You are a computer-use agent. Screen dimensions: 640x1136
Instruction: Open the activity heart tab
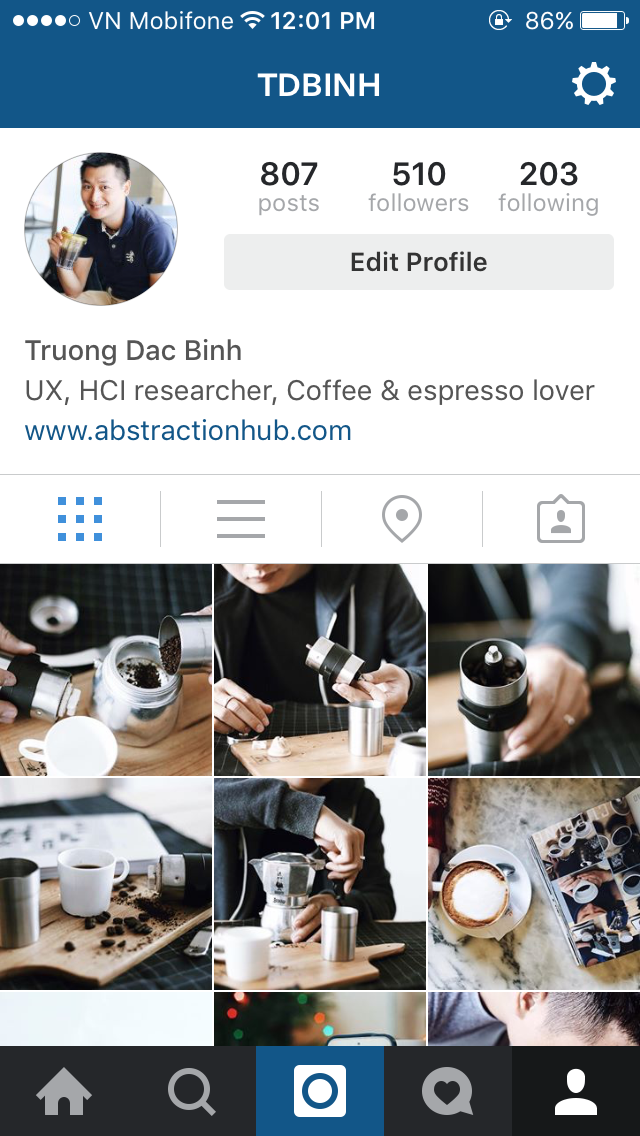coord(448,1091)
